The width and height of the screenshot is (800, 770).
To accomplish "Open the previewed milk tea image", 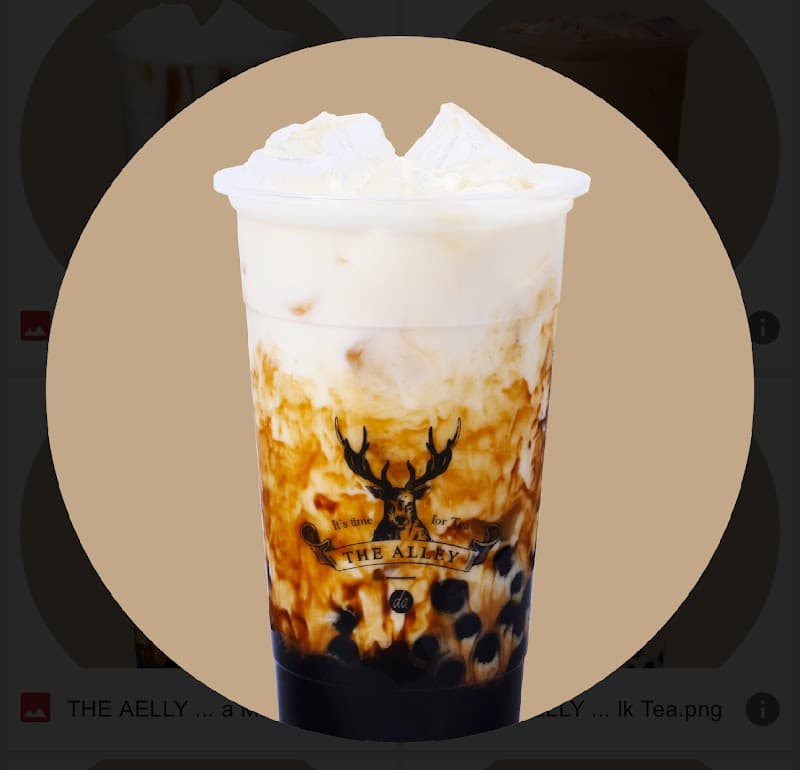I will click(400, 400).
